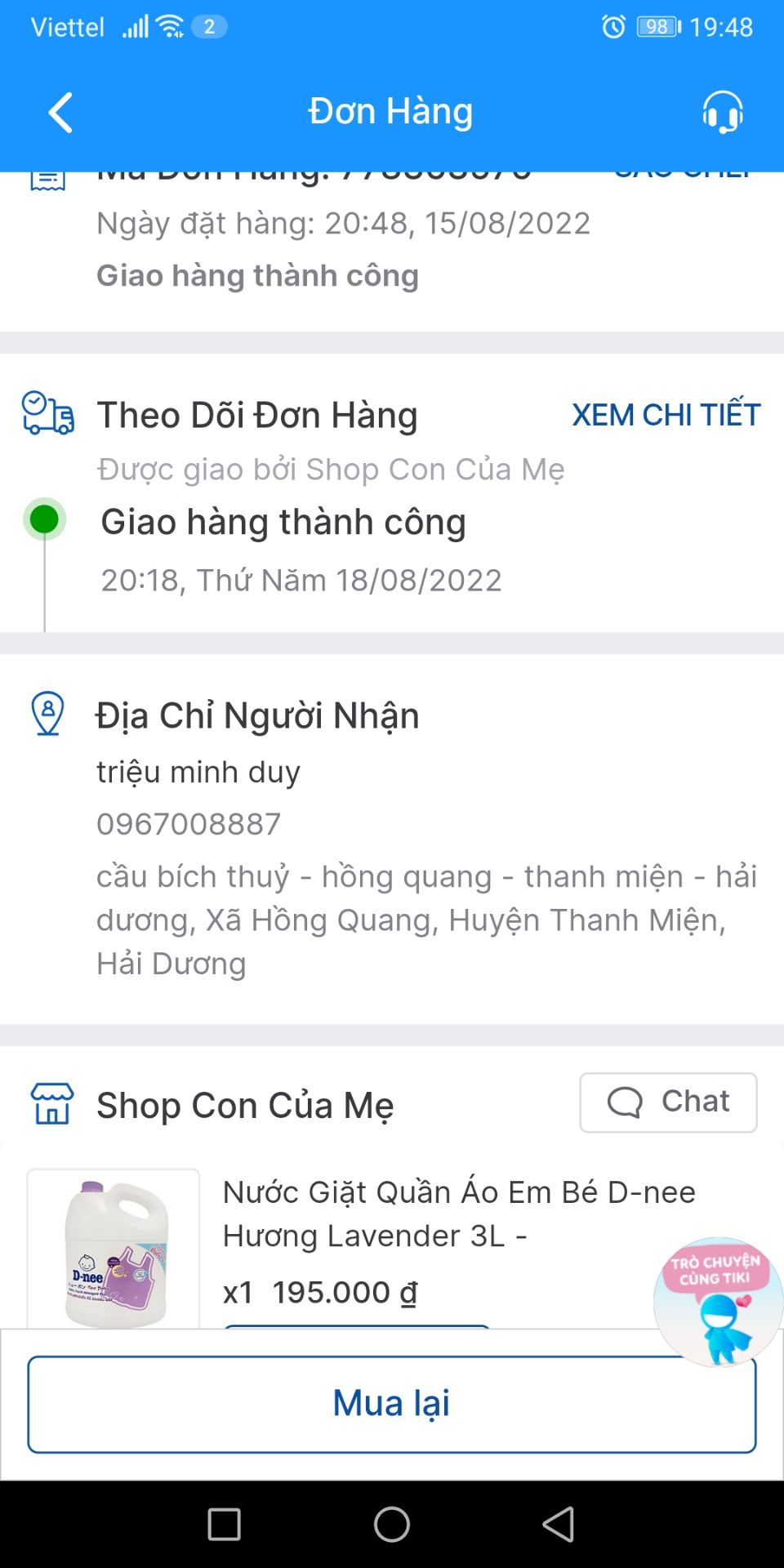This screenshot has height=1568, width=784.
Task: Select the Đơn Hàng title bar
Action: [x=391, y=112]
